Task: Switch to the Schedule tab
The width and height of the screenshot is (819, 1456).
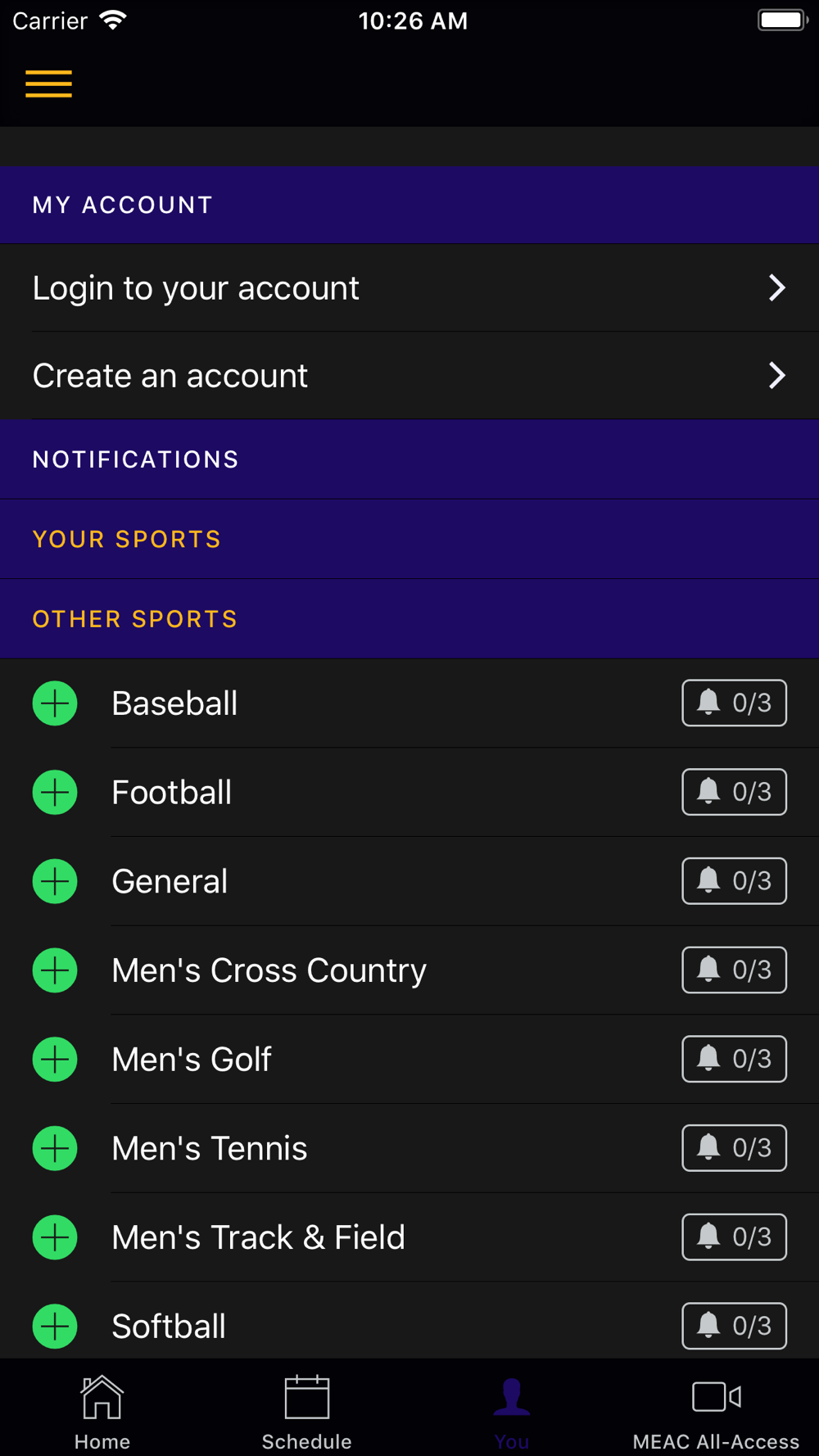Action: pos(307,1413)
